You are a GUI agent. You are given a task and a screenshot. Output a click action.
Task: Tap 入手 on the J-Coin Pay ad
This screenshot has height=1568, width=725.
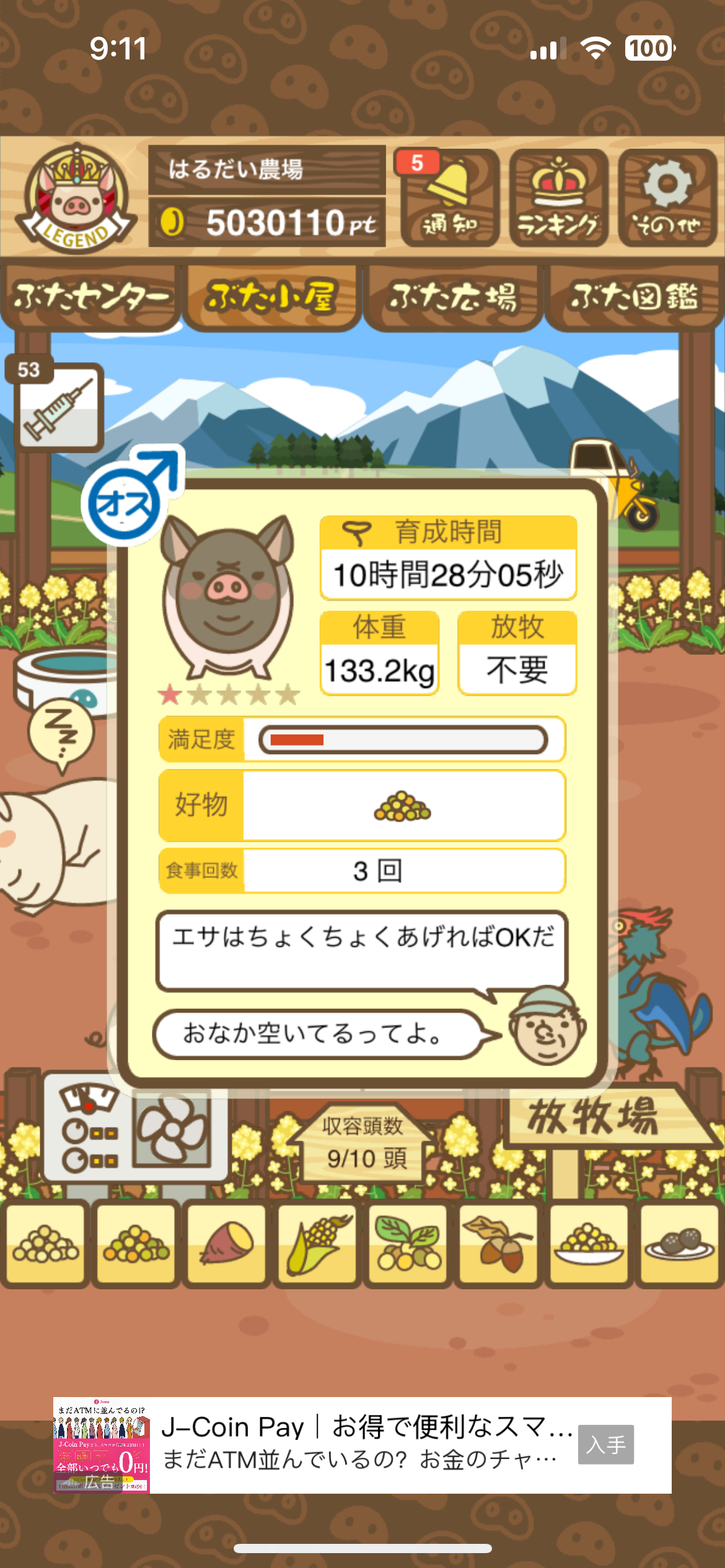pyautogui.click(x=605, y=1444)
